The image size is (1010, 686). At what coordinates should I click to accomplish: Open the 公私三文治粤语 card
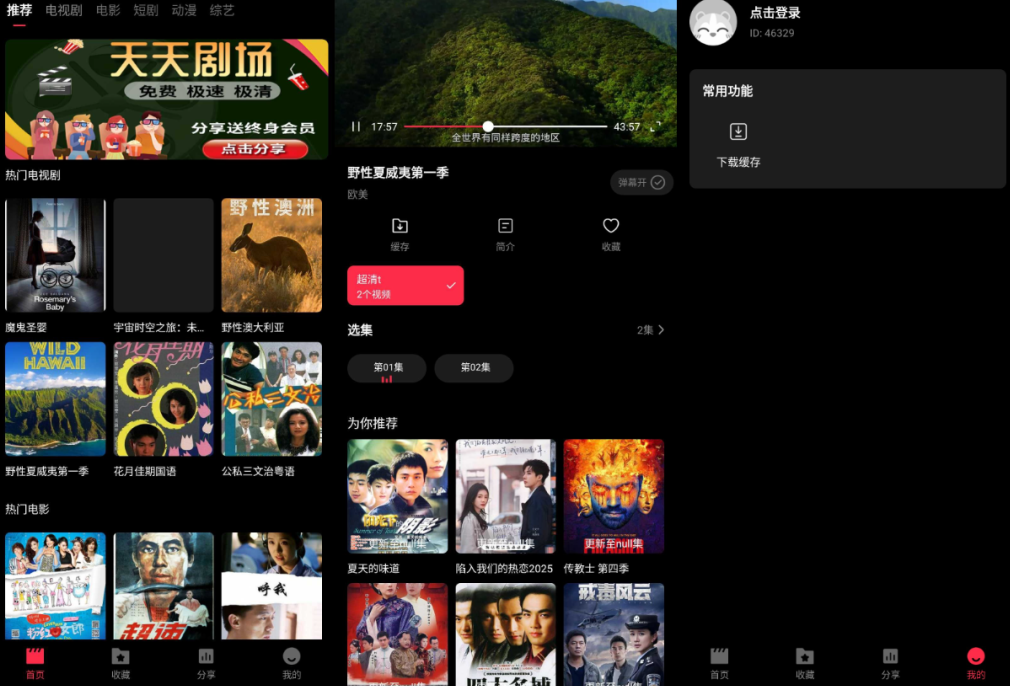point(271,399)
